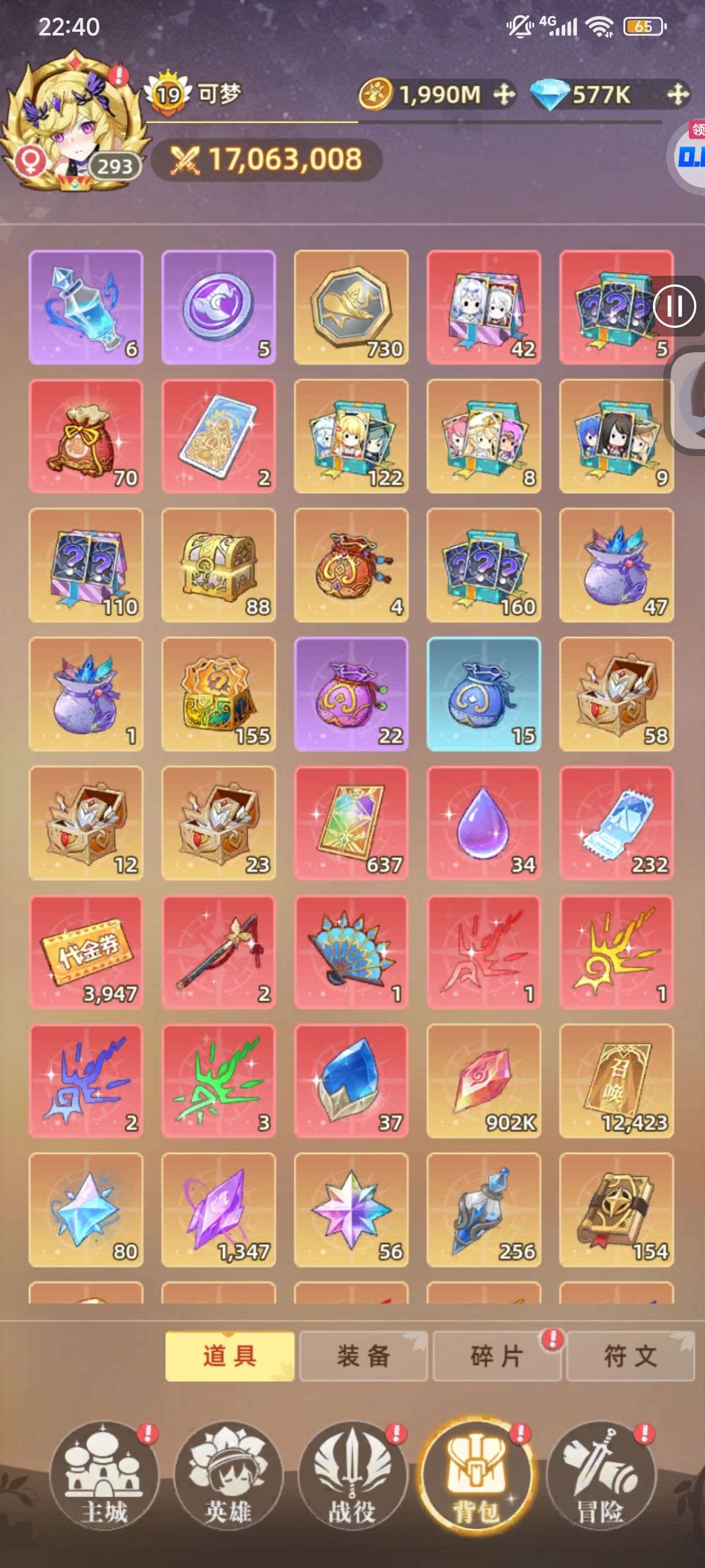
Task: Select the red crystal with 902K
Action: tap(484, 1081)
